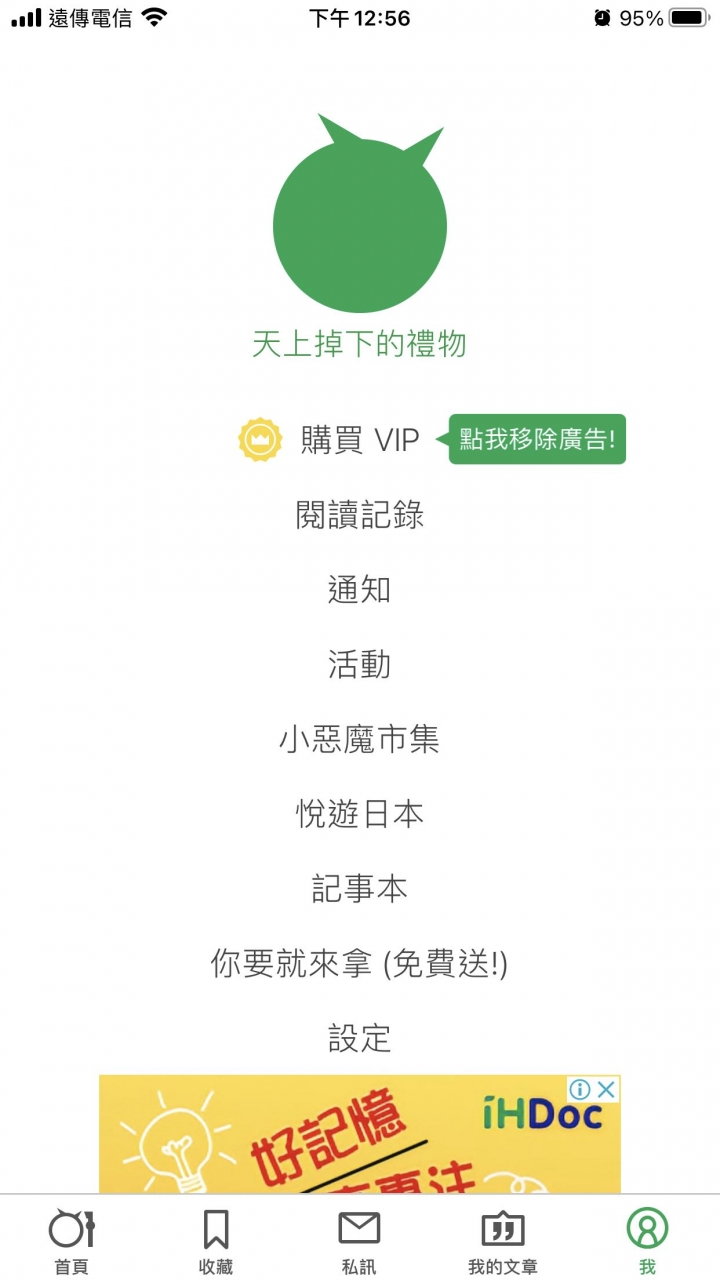Select the 我 profile tab
Image resolution: width=720 pixels, height=1280 pixels.
tap(647, 1242)
